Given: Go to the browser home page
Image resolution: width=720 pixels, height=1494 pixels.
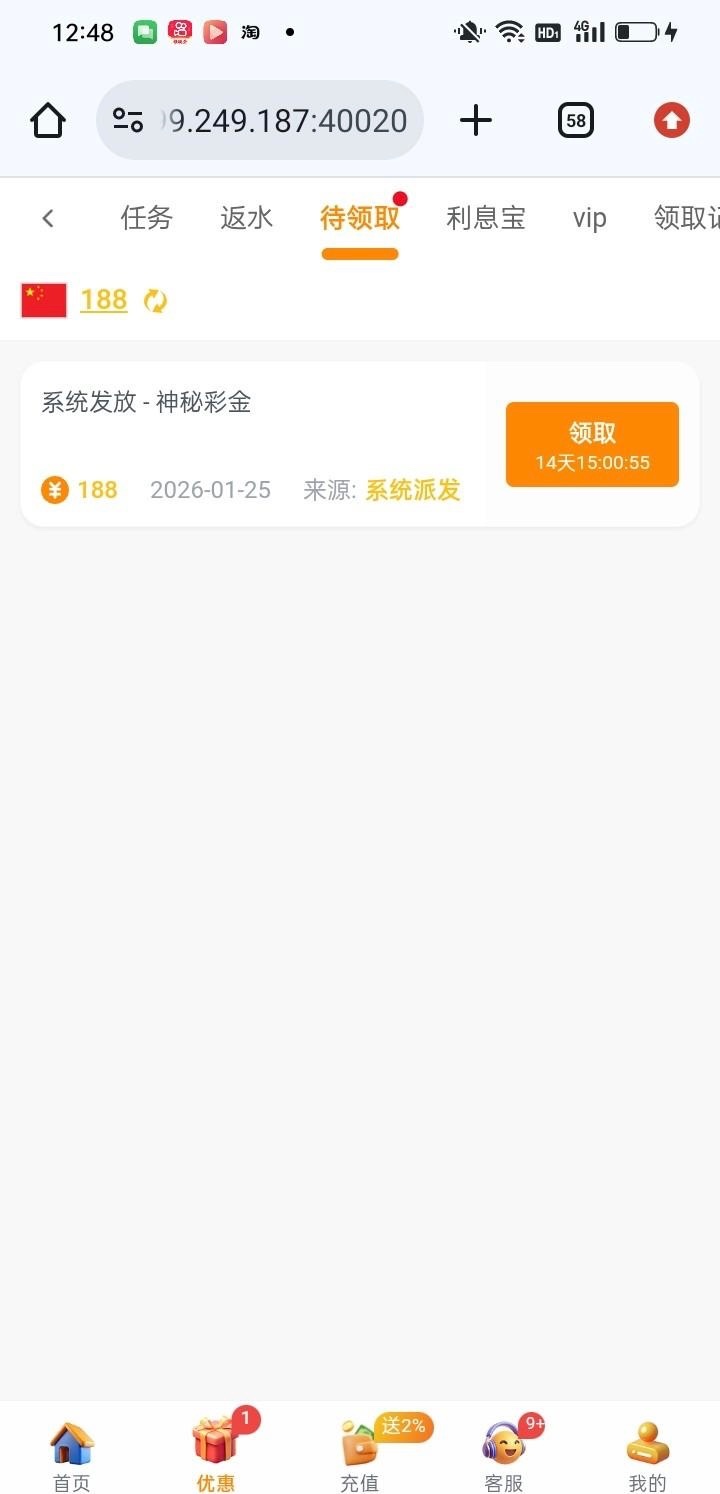Looking at the screenshot, I should (x=48, y=121).
